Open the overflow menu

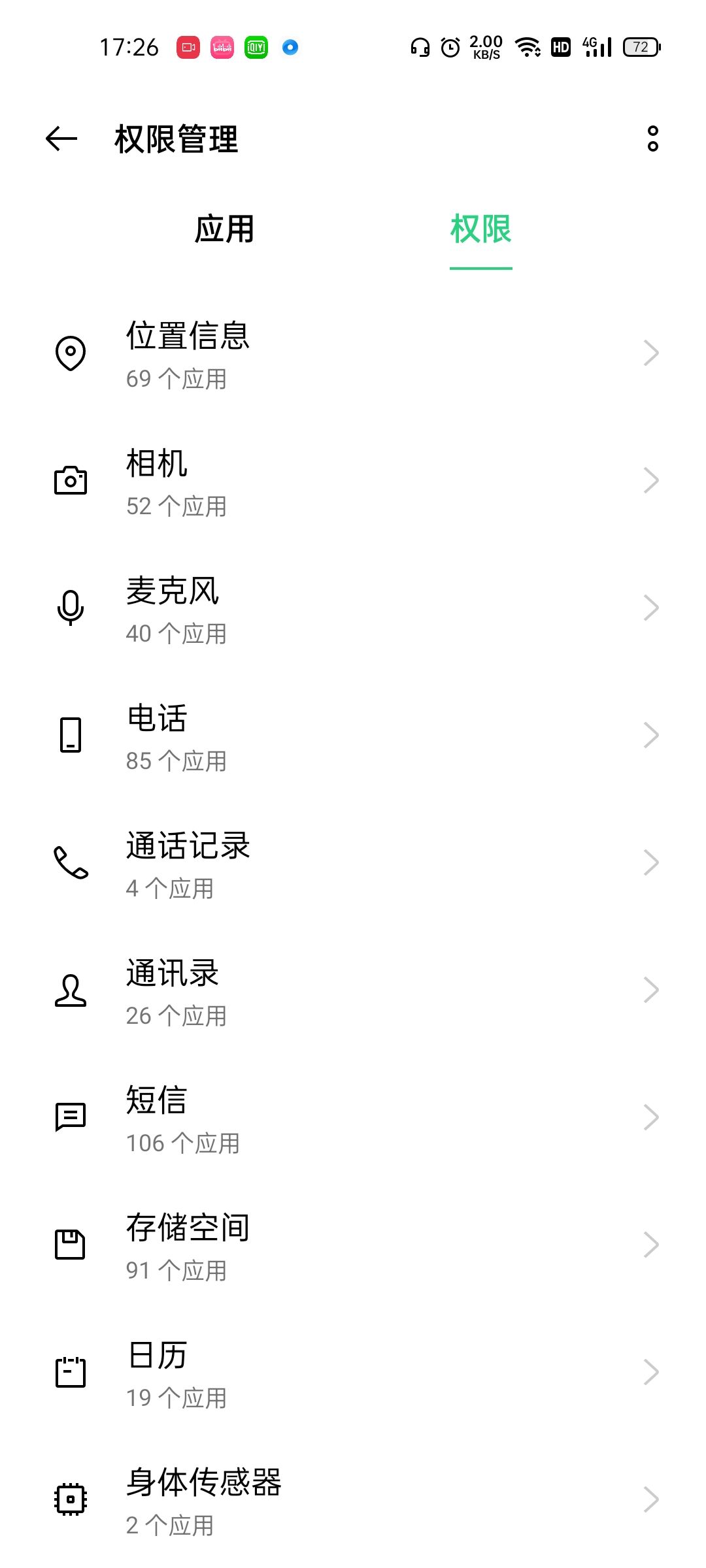pos(652,139)
